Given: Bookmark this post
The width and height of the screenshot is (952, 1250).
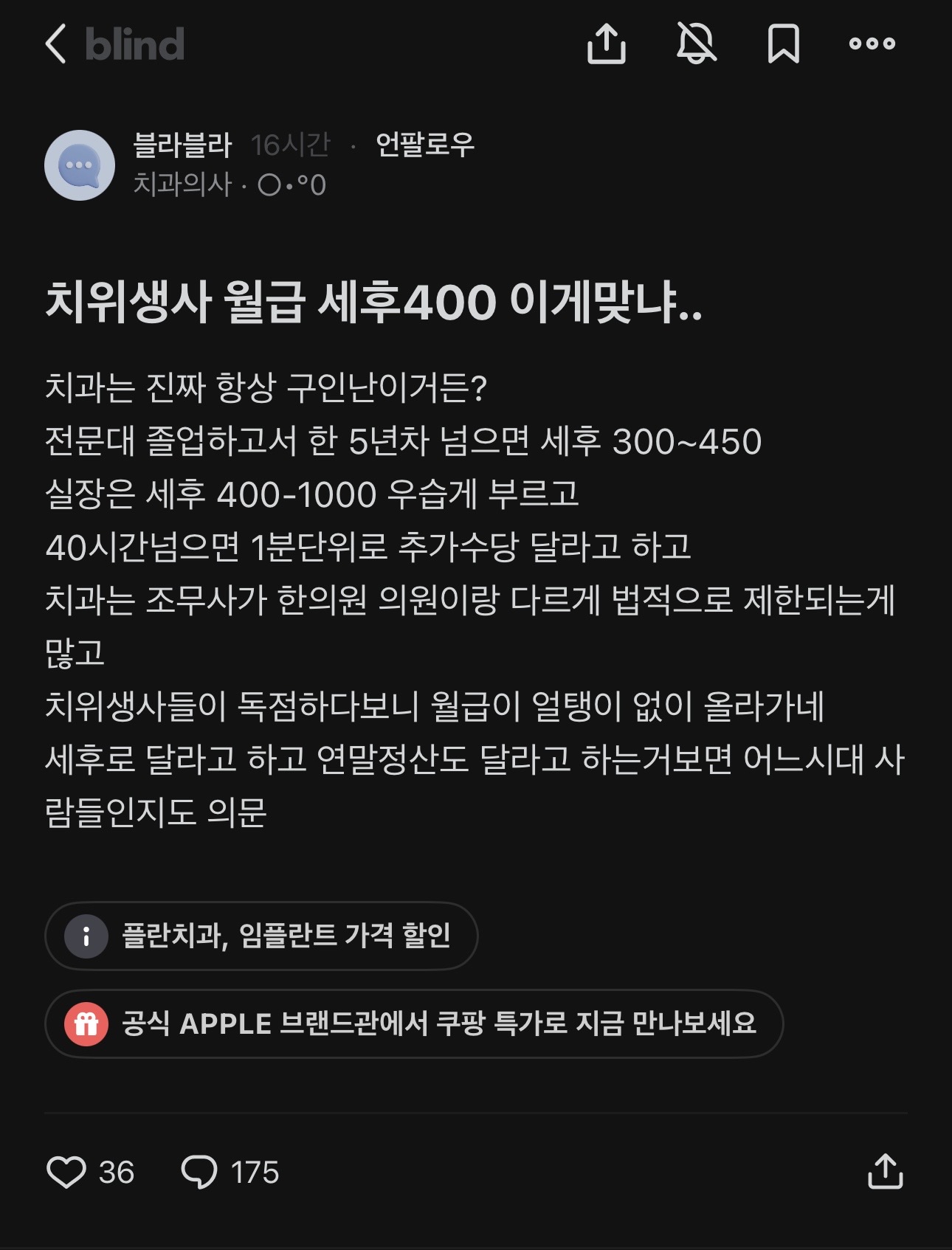Looking at the screenshot, I should (x=783, y=44).
